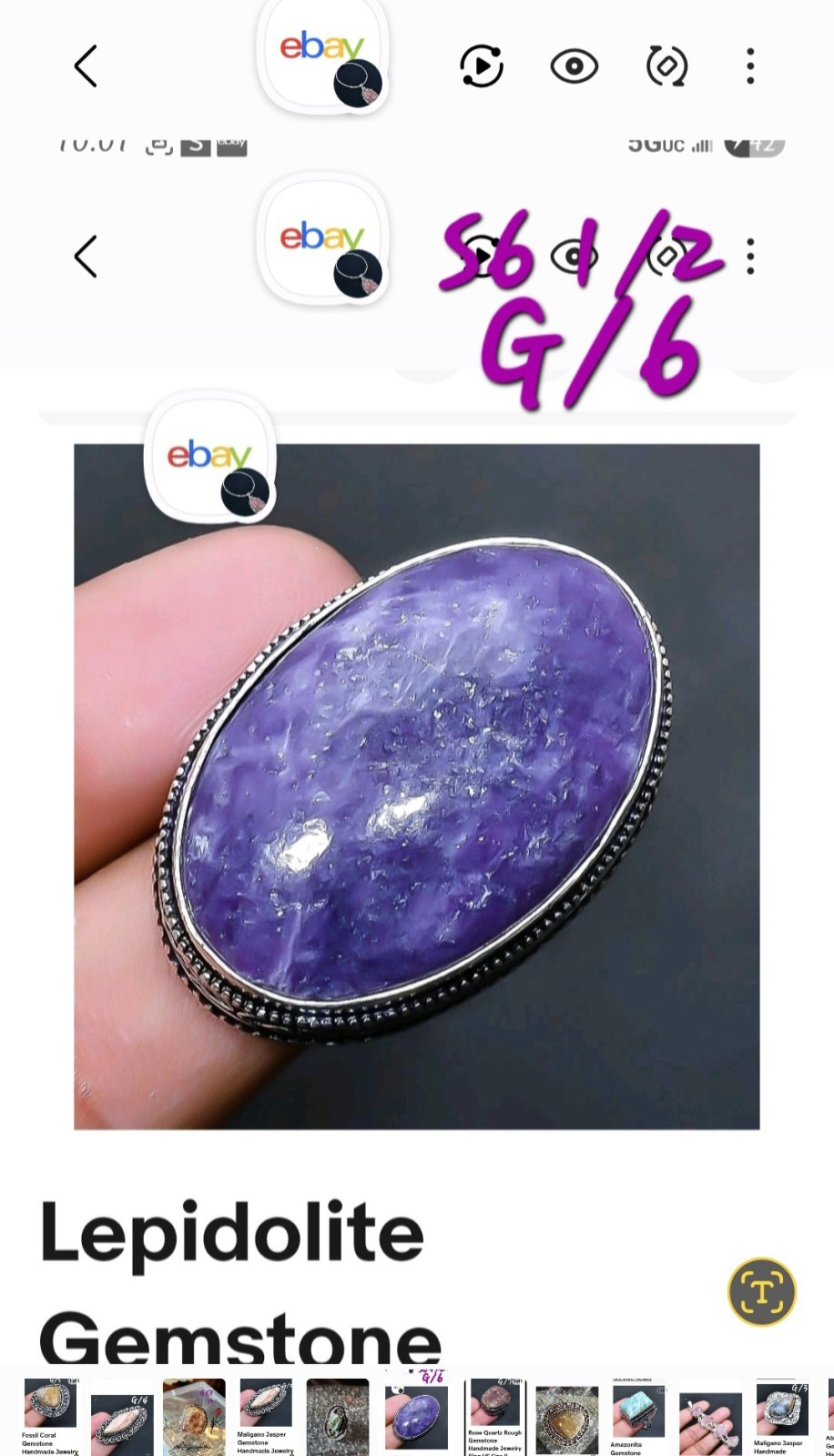Open the Amazonite Gemstone thumbnail
834x1456 pixels.
click(x=638, y=1416)
